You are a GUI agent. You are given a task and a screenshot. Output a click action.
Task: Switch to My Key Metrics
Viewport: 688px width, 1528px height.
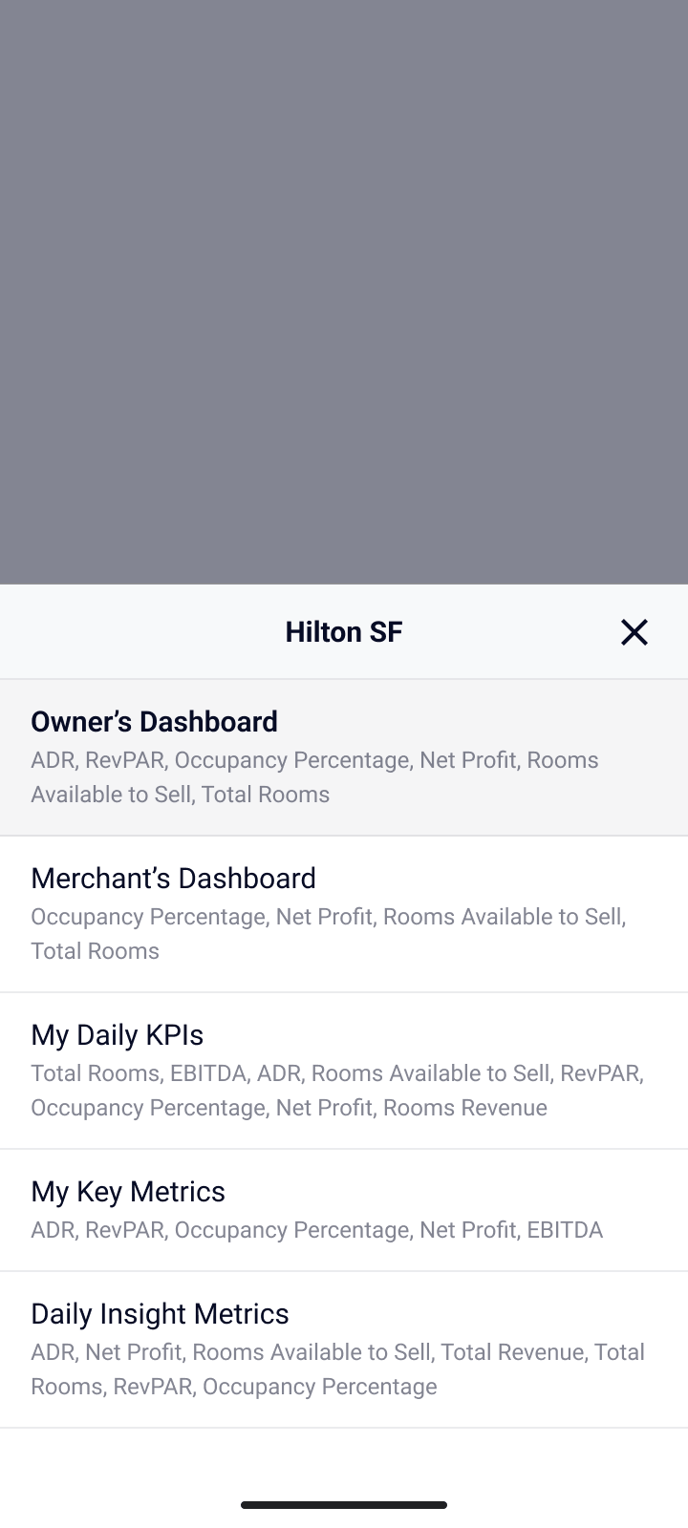(x=344, y=1210)
